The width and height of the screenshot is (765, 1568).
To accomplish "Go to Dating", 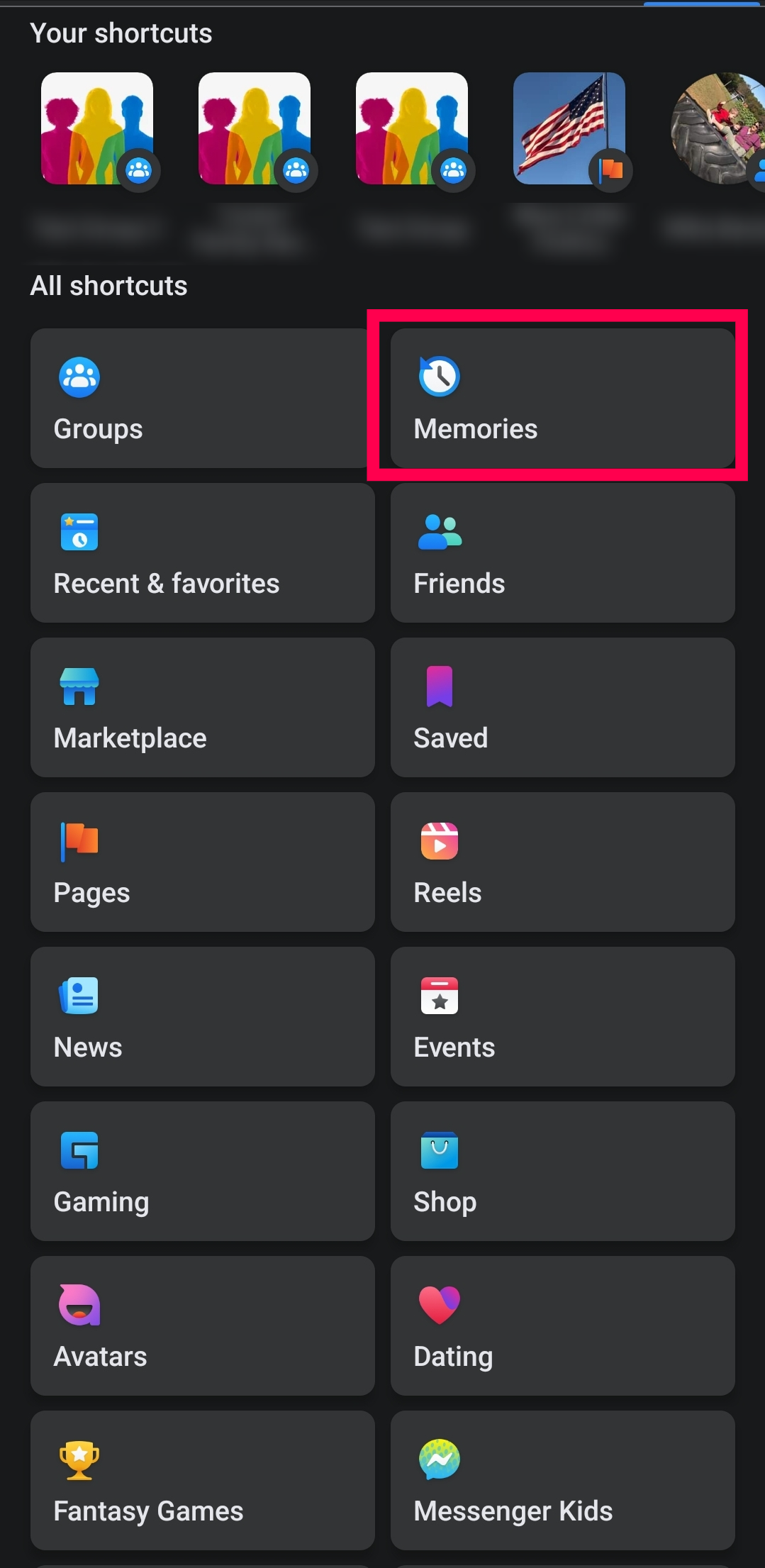I will pyautogui.click(x=562, y=1325).
